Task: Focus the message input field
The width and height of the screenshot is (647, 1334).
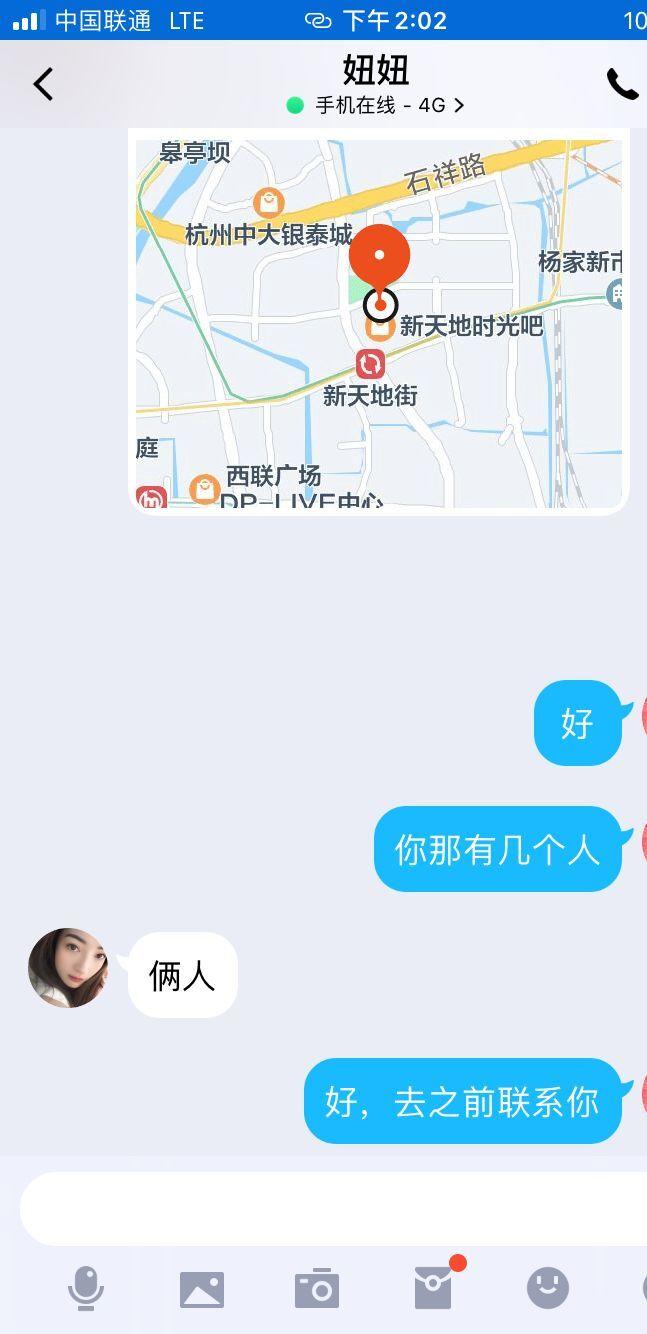Action: click(x=330, y=1208)
